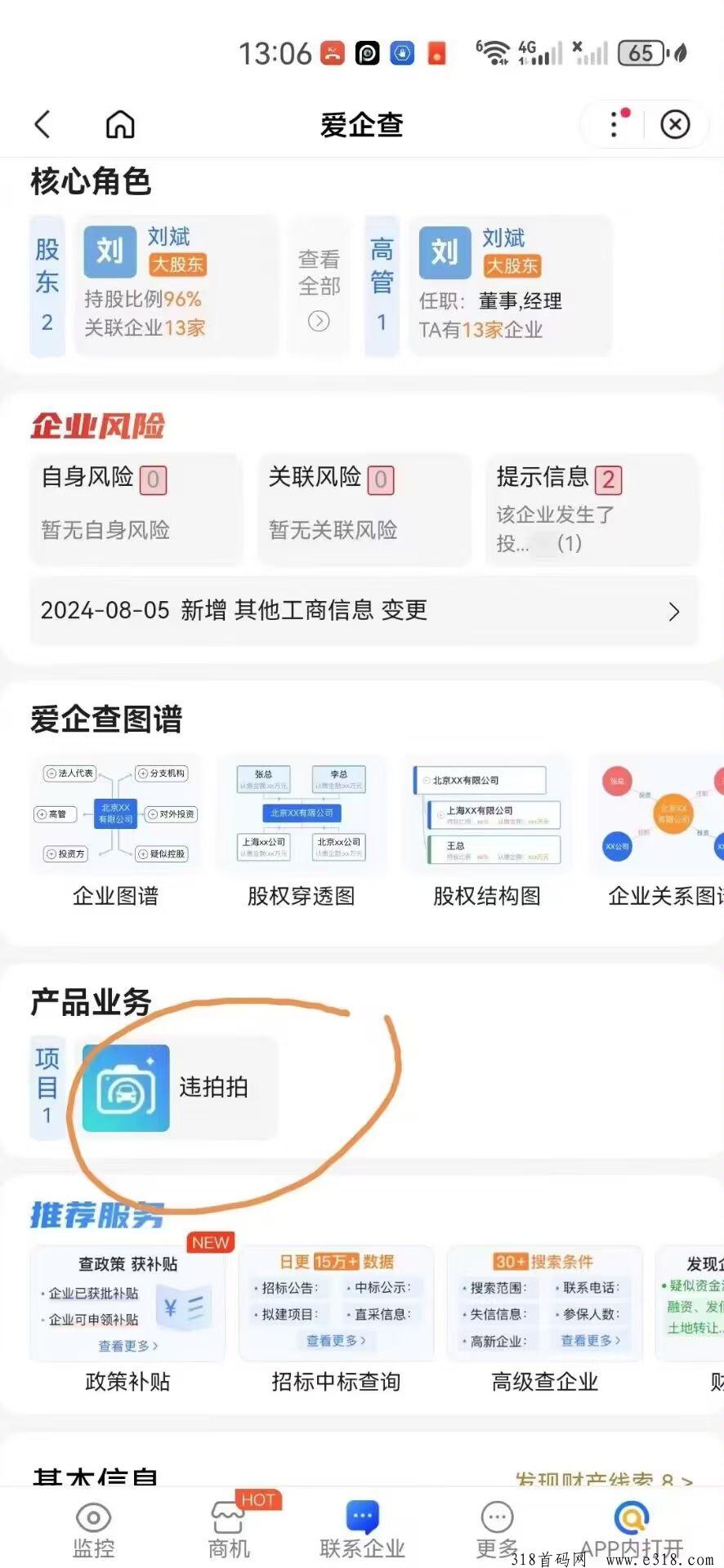724x1568 pixels.
Task: Open shareholder card for 刘斌
Action: [x=177, y=285]
